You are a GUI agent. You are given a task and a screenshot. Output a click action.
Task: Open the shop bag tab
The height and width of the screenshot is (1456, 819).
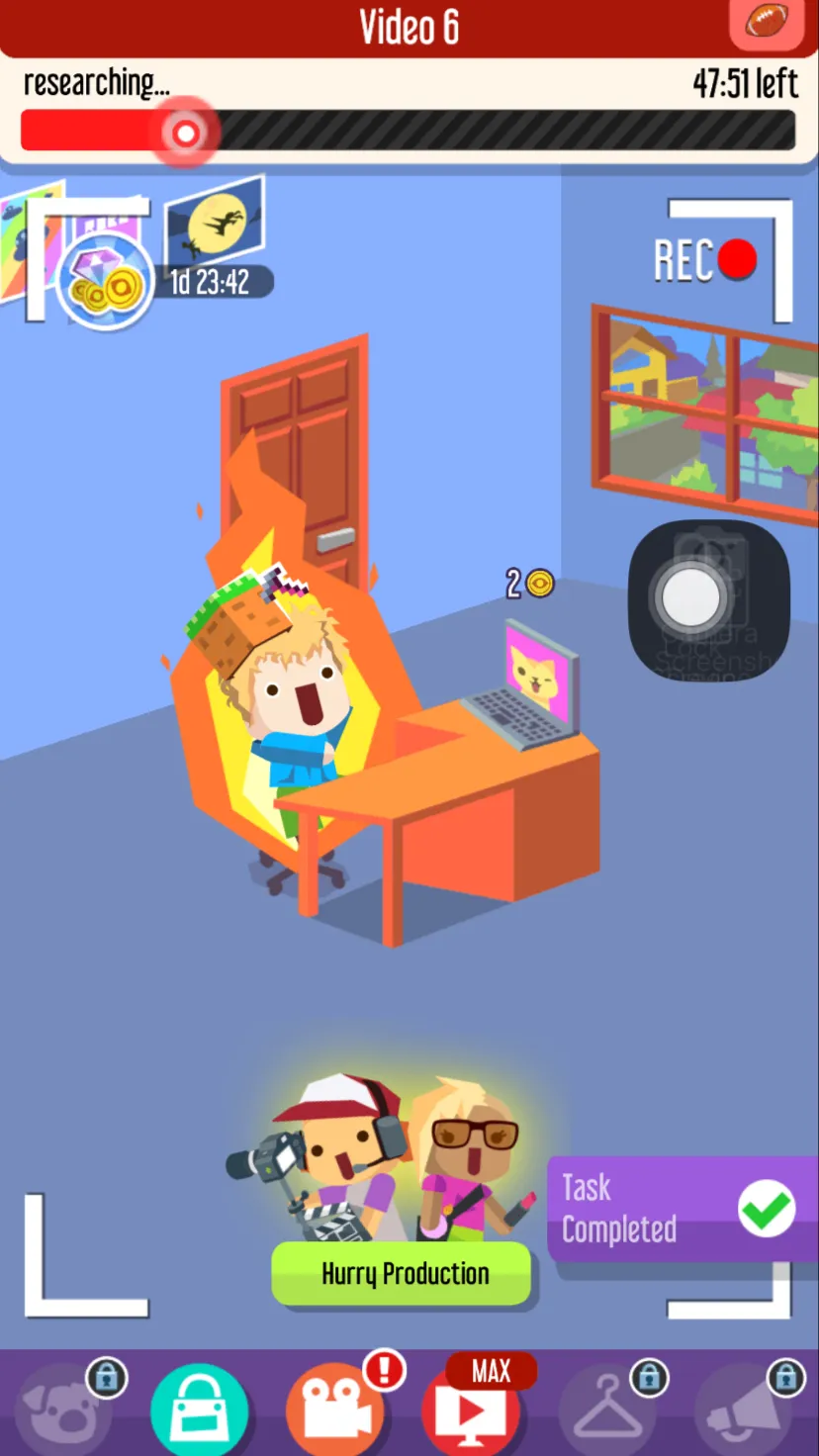click(x=199, y=1409)
